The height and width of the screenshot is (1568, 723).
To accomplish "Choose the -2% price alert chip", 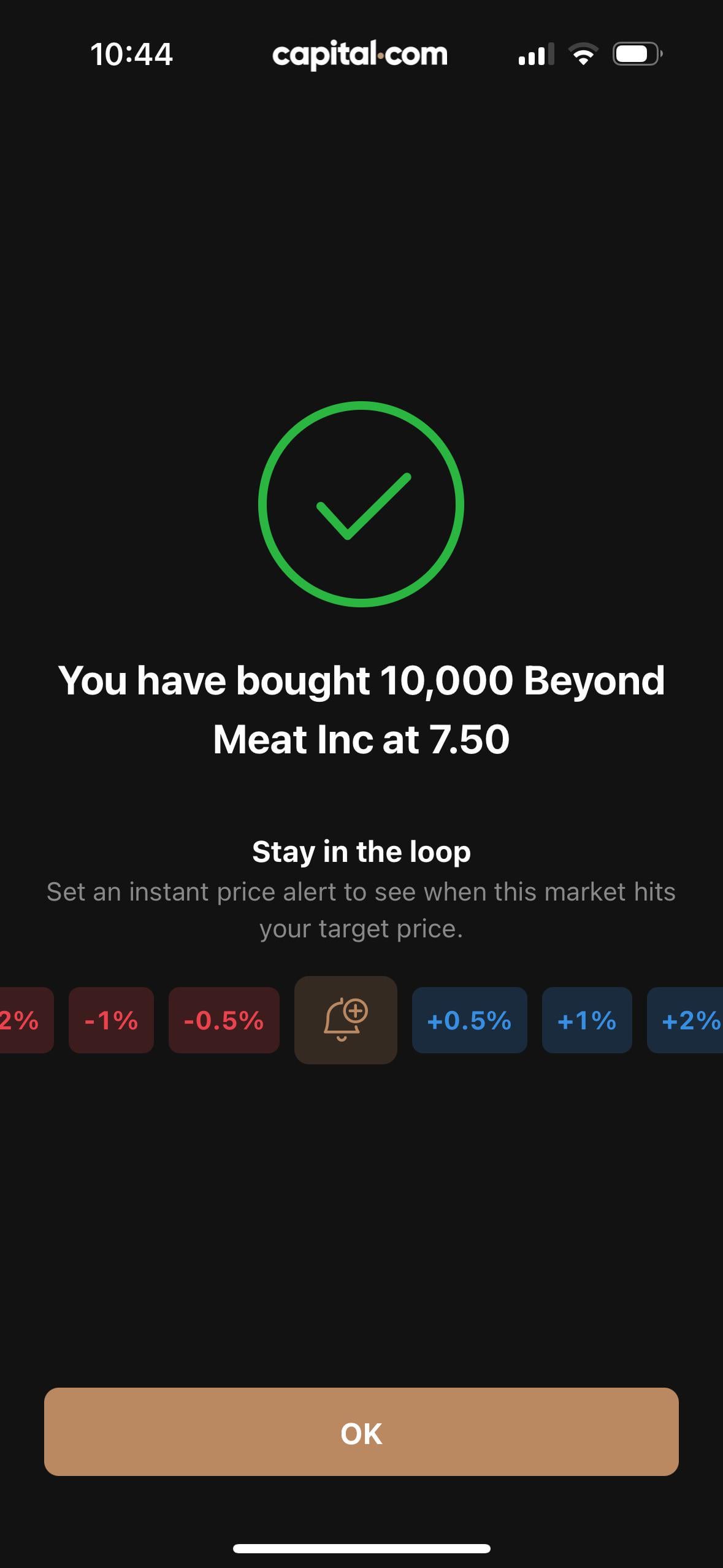I will [23, 1020].
